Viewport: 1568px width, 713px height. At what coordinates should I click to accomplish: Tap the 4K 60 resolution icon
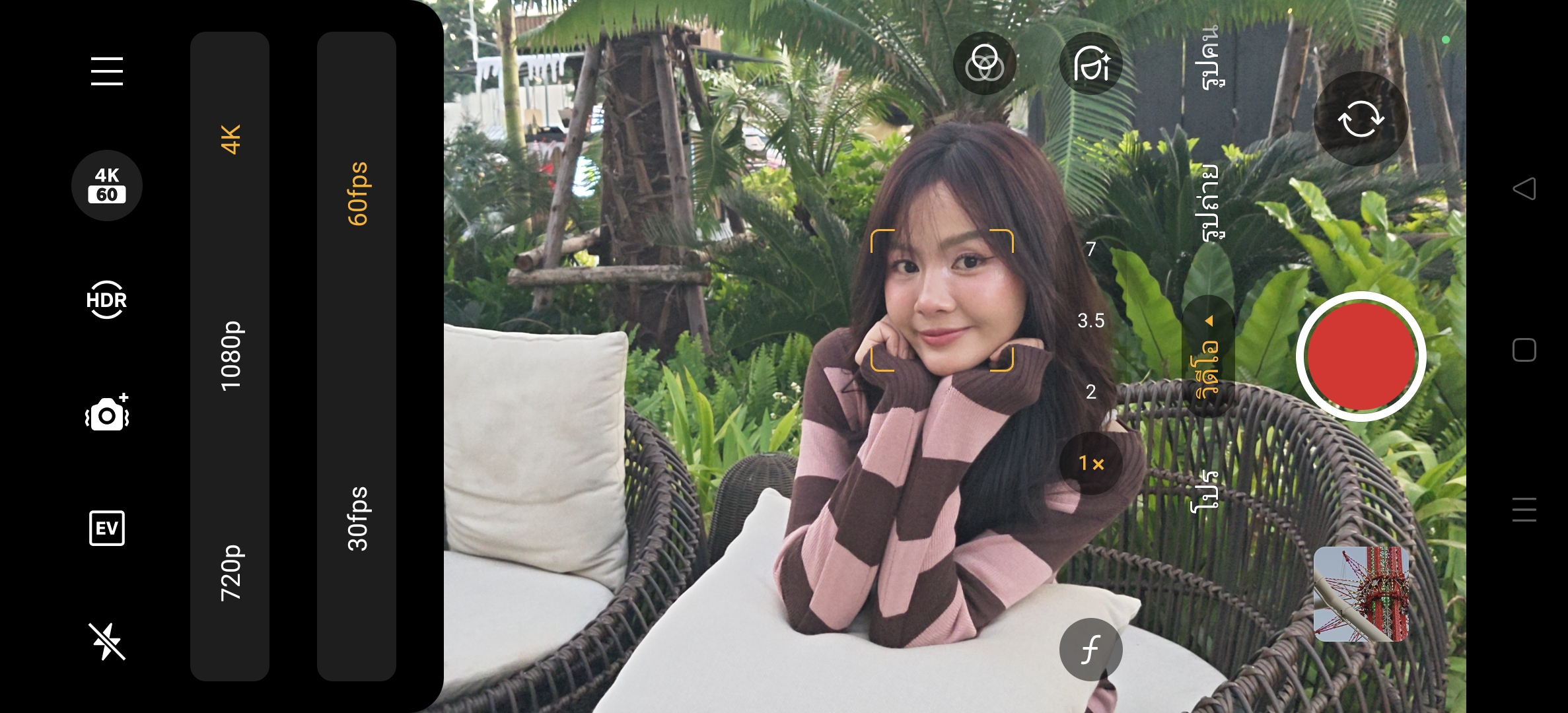click(106, 186)
